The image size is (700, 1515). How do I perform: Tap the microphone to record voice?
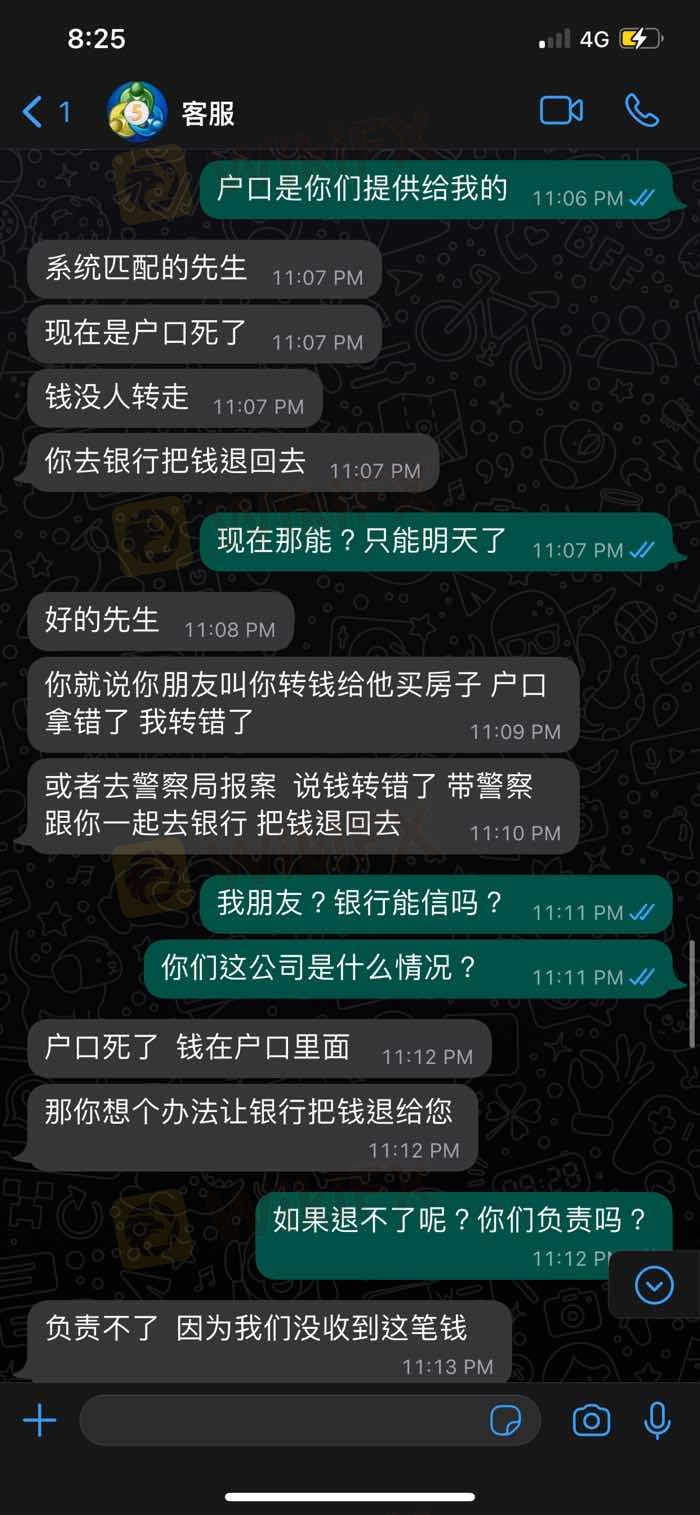coord(657,1420)
